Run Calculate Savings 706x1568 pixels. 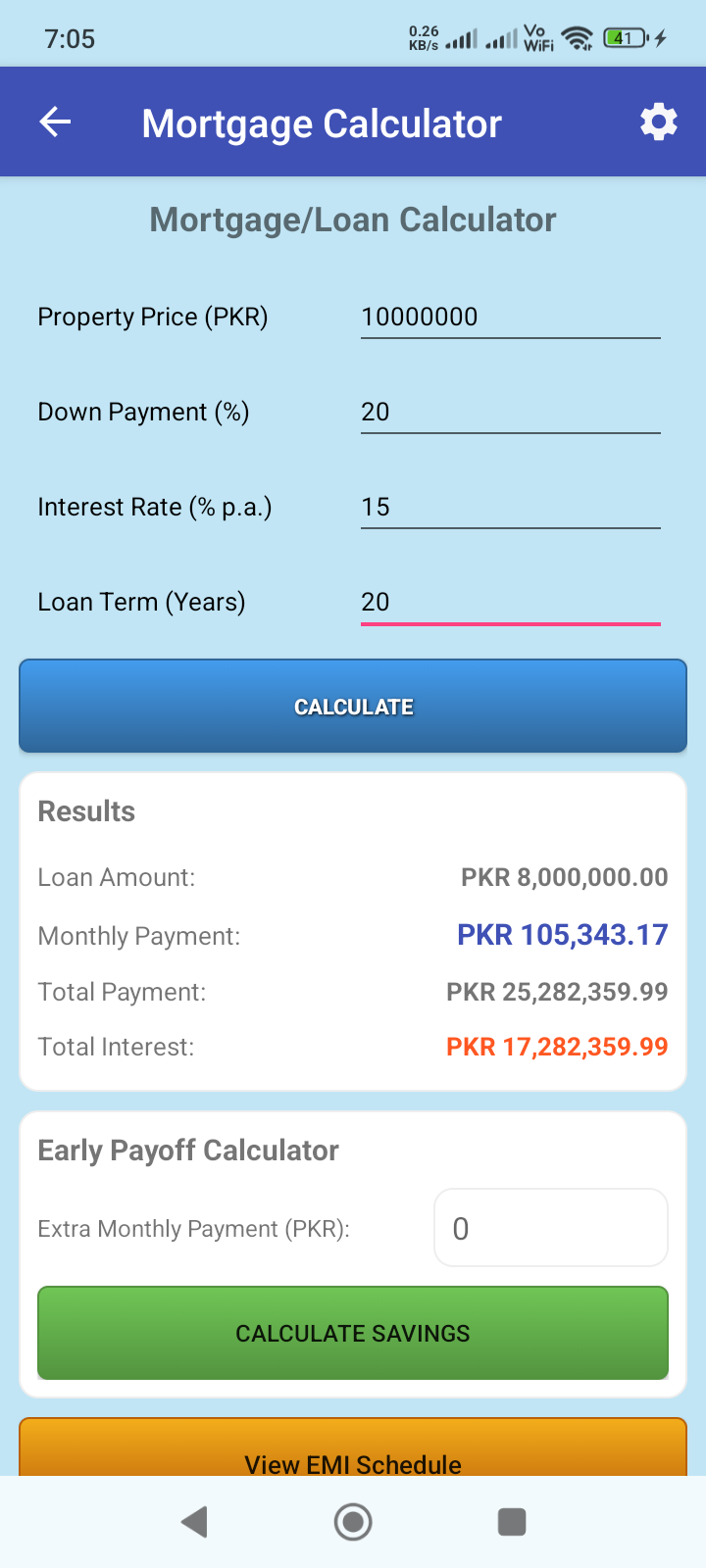point(353,1333)
